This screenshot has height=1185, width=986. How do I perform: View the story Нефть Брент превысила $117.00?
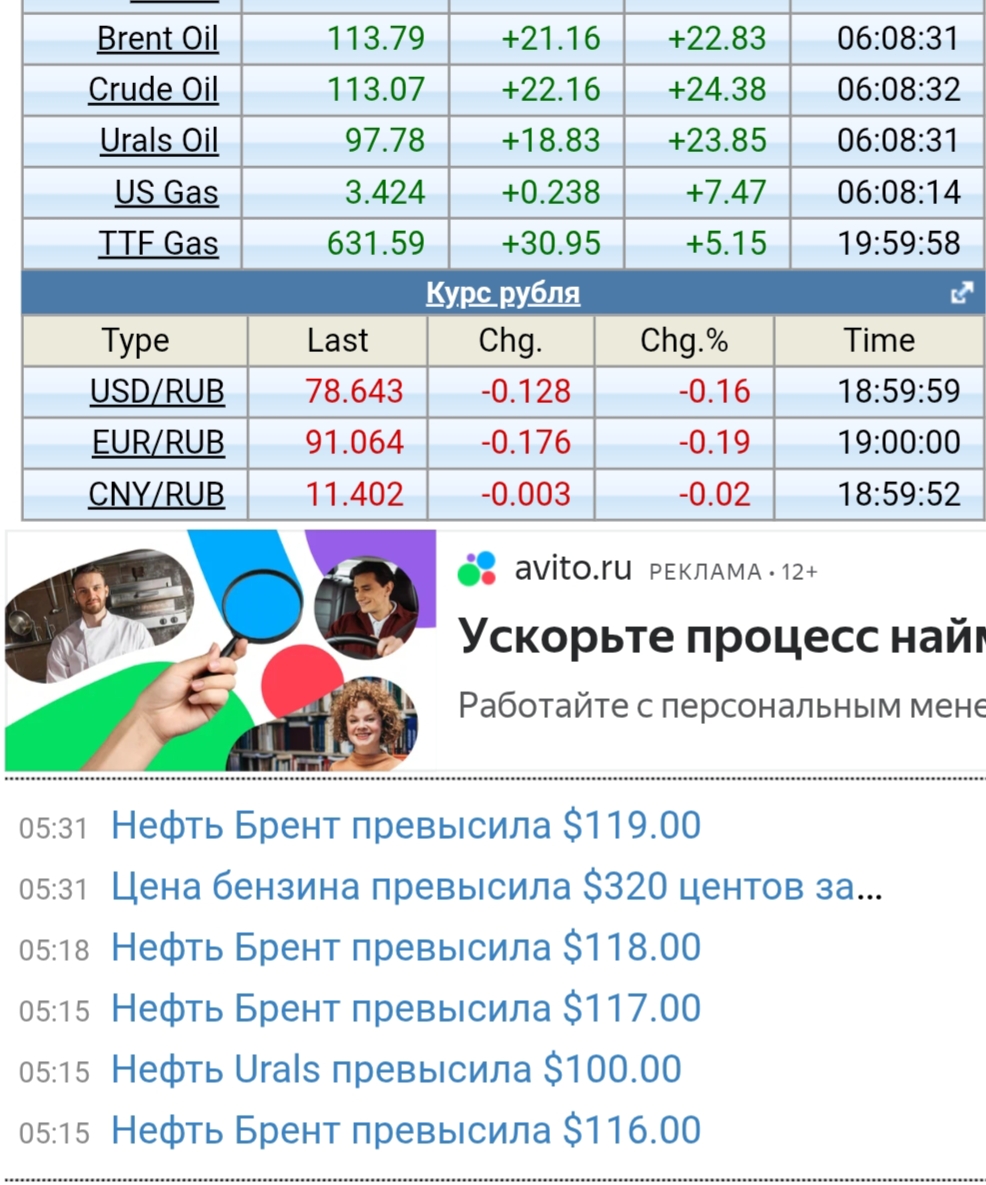tap(405, 1008)
